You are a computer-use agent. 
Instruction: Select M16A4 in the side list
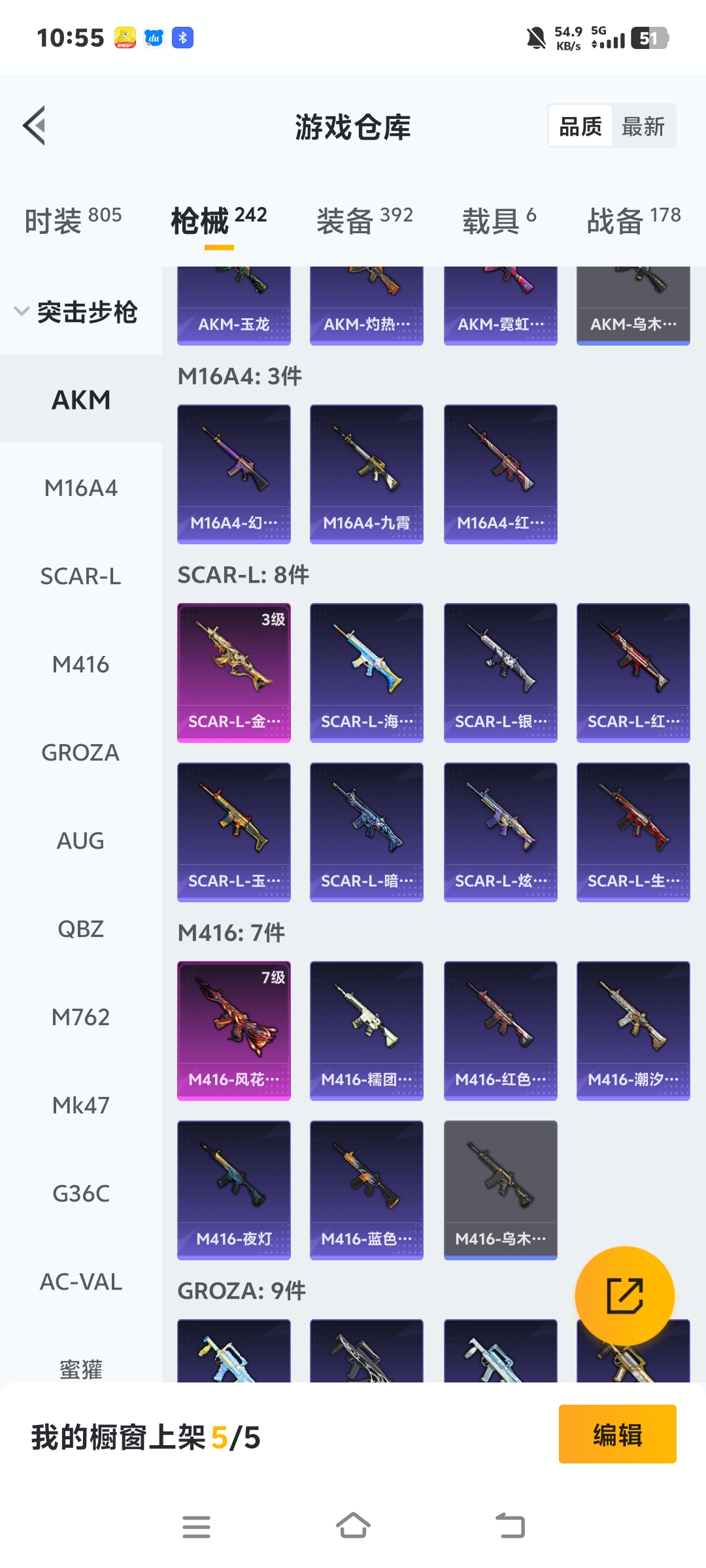(x=80, y=488)
